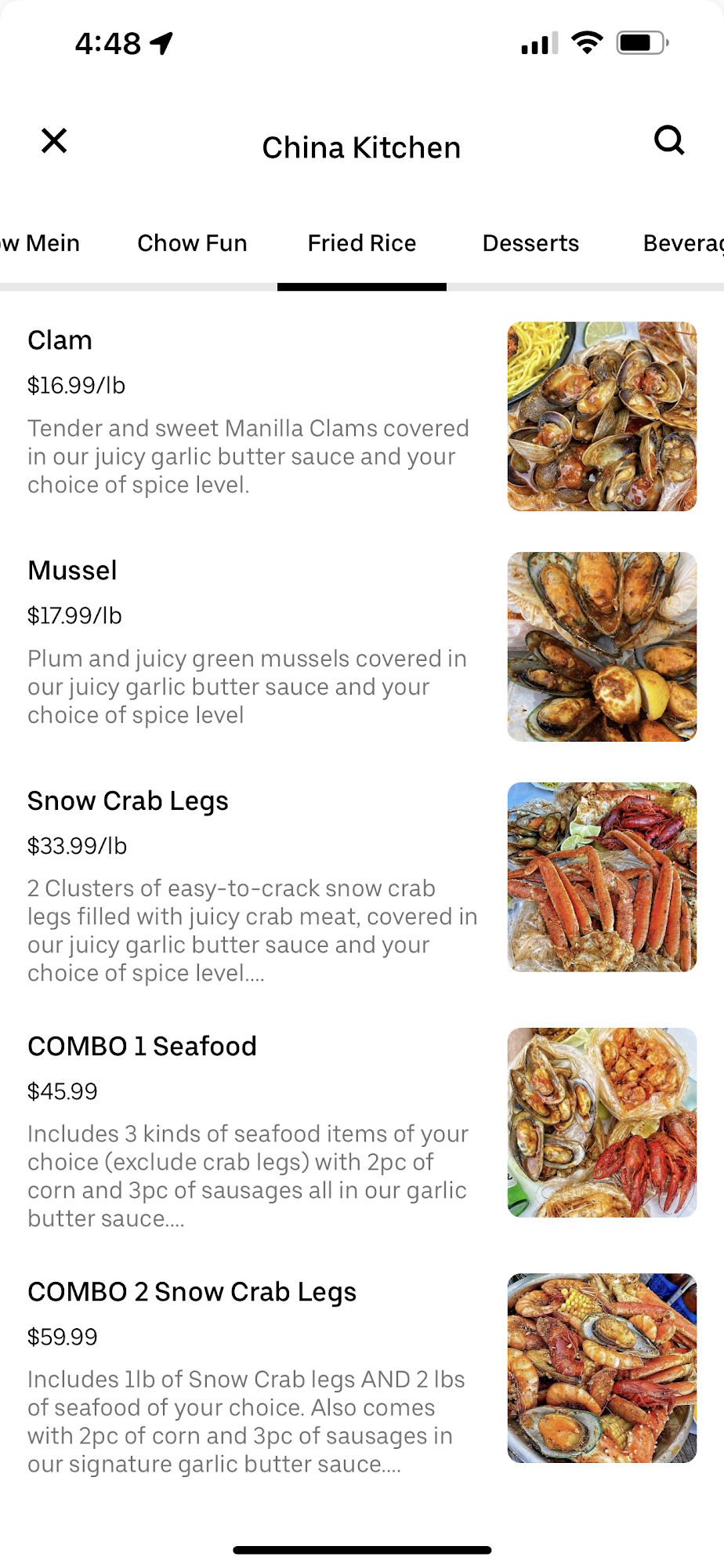Image resolution: width=724 pixels, height=1568 pixels.
Task: Select the Fried Rice tab
Action: (361, 244)
